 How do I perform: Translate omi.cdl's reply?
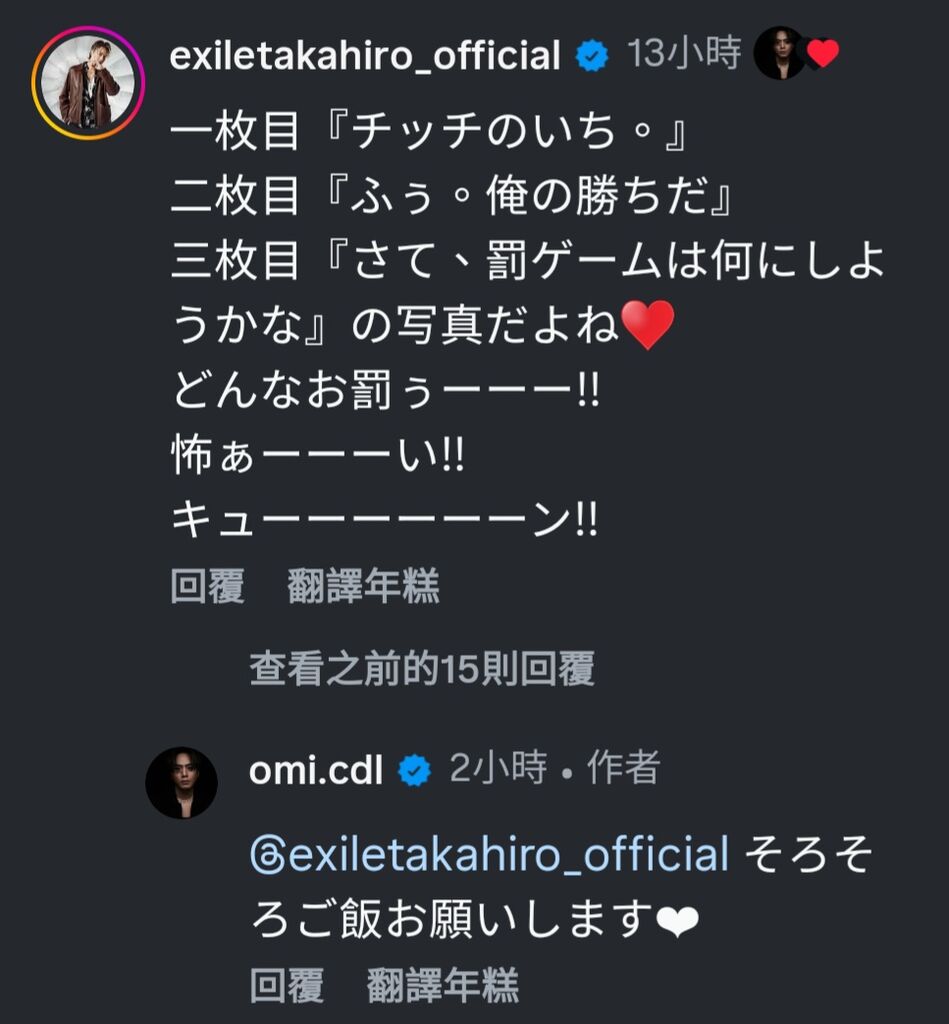(x=442, y=986)
